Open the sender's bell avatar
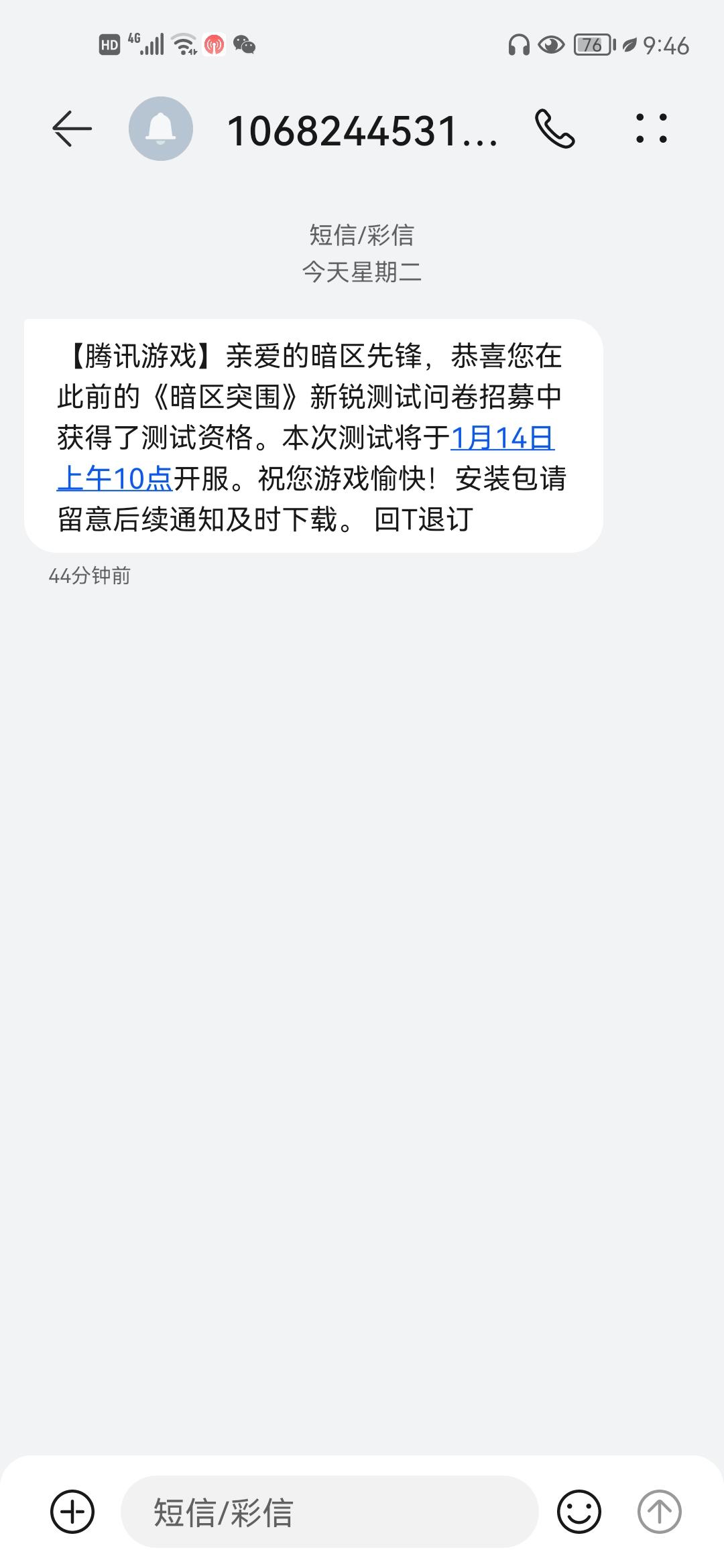724x1568 pixels. (161, 129)
